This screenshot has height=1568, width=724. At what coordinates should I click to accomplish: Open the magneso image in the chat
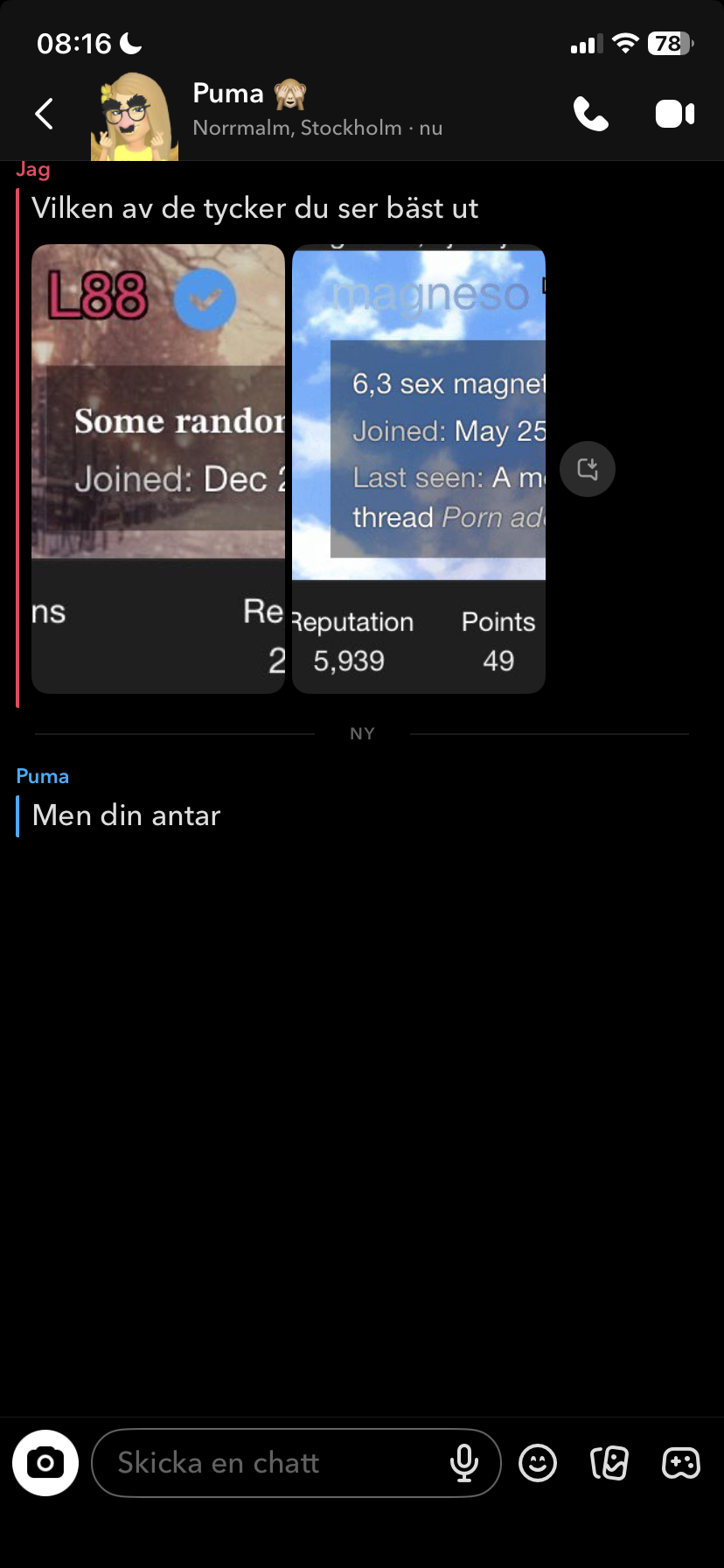pyautogui.click(x=419, y=469)
